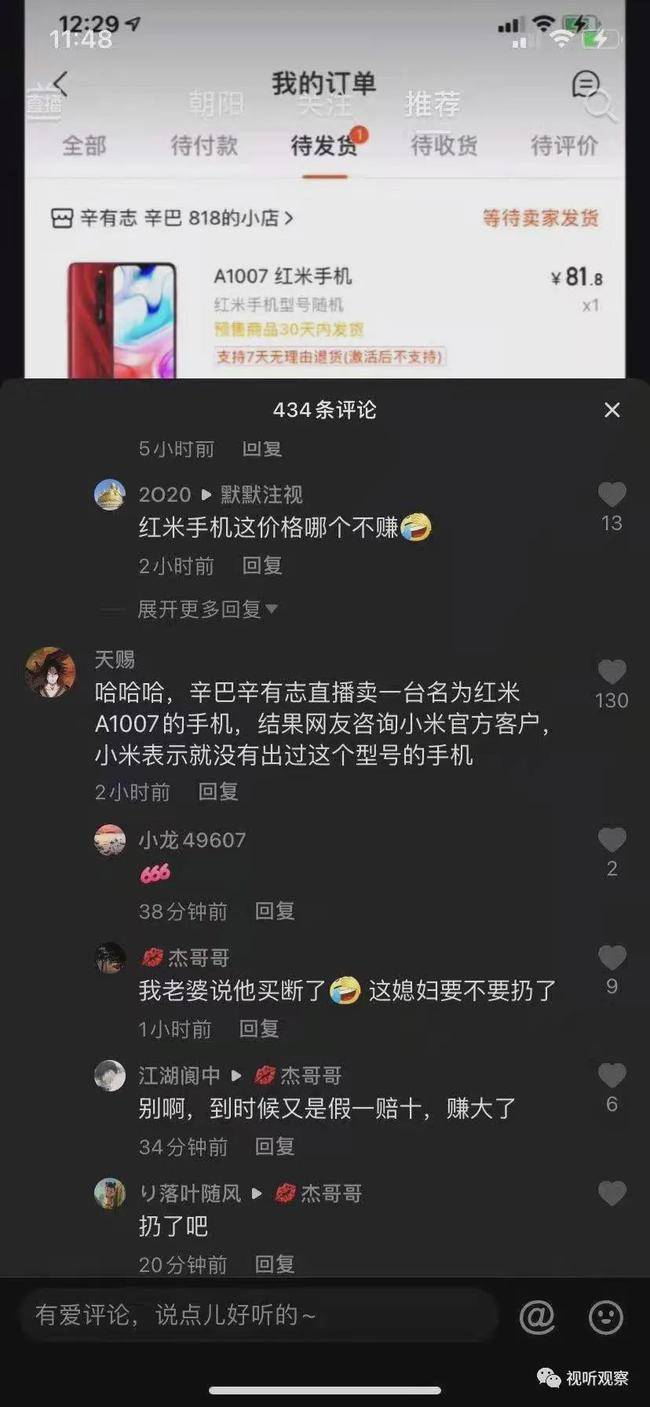Viewport: 650px width, 1407px height.
Task: Expand more replies under 2020's comment
Action: pos(208,609)
